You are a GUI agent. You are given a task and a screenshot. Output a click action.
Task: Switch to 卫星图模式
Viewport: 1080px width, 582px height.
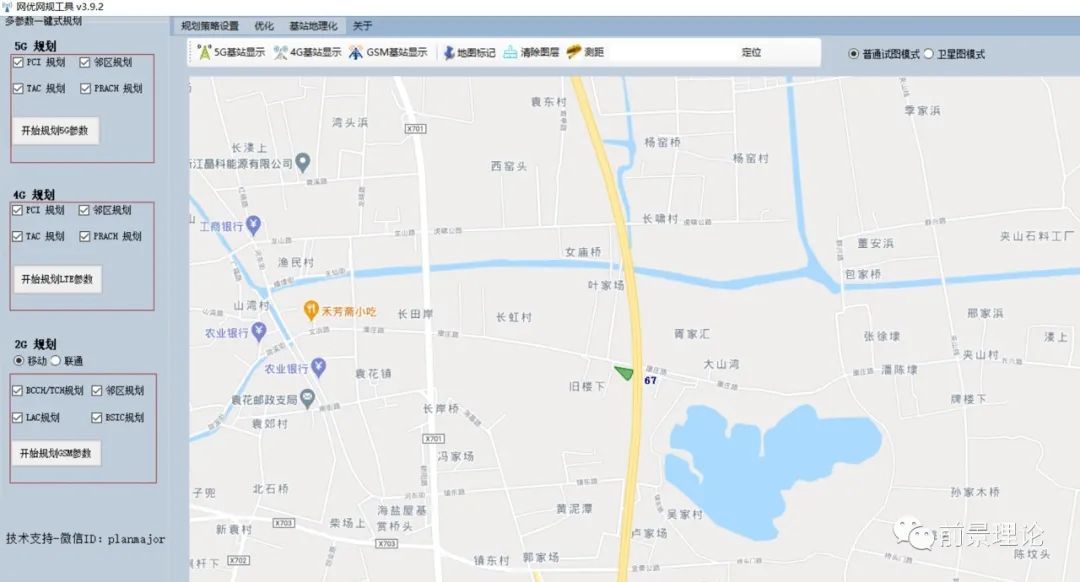929,54
